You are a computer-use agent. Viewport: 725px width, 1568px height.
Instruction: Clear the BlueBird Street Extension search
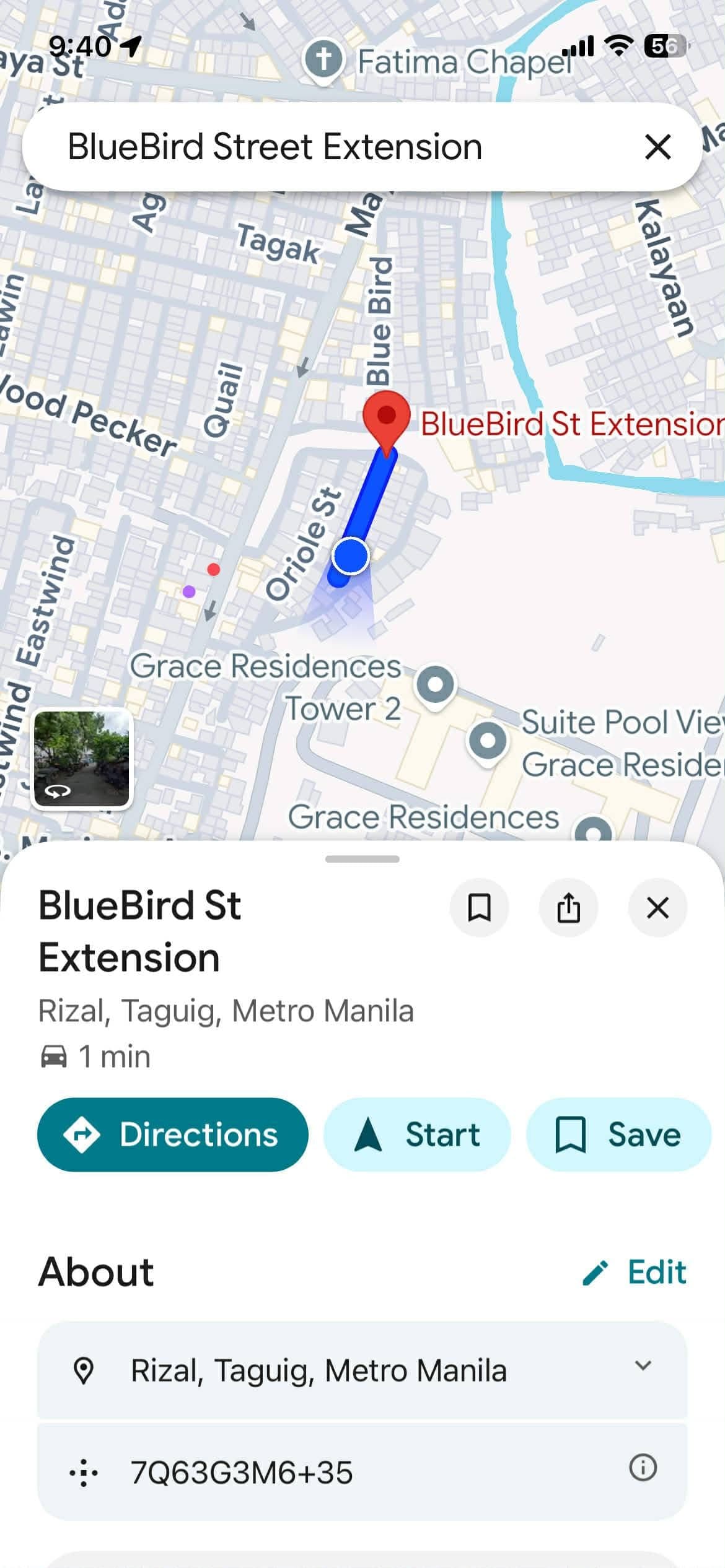(x=657, y=147)
